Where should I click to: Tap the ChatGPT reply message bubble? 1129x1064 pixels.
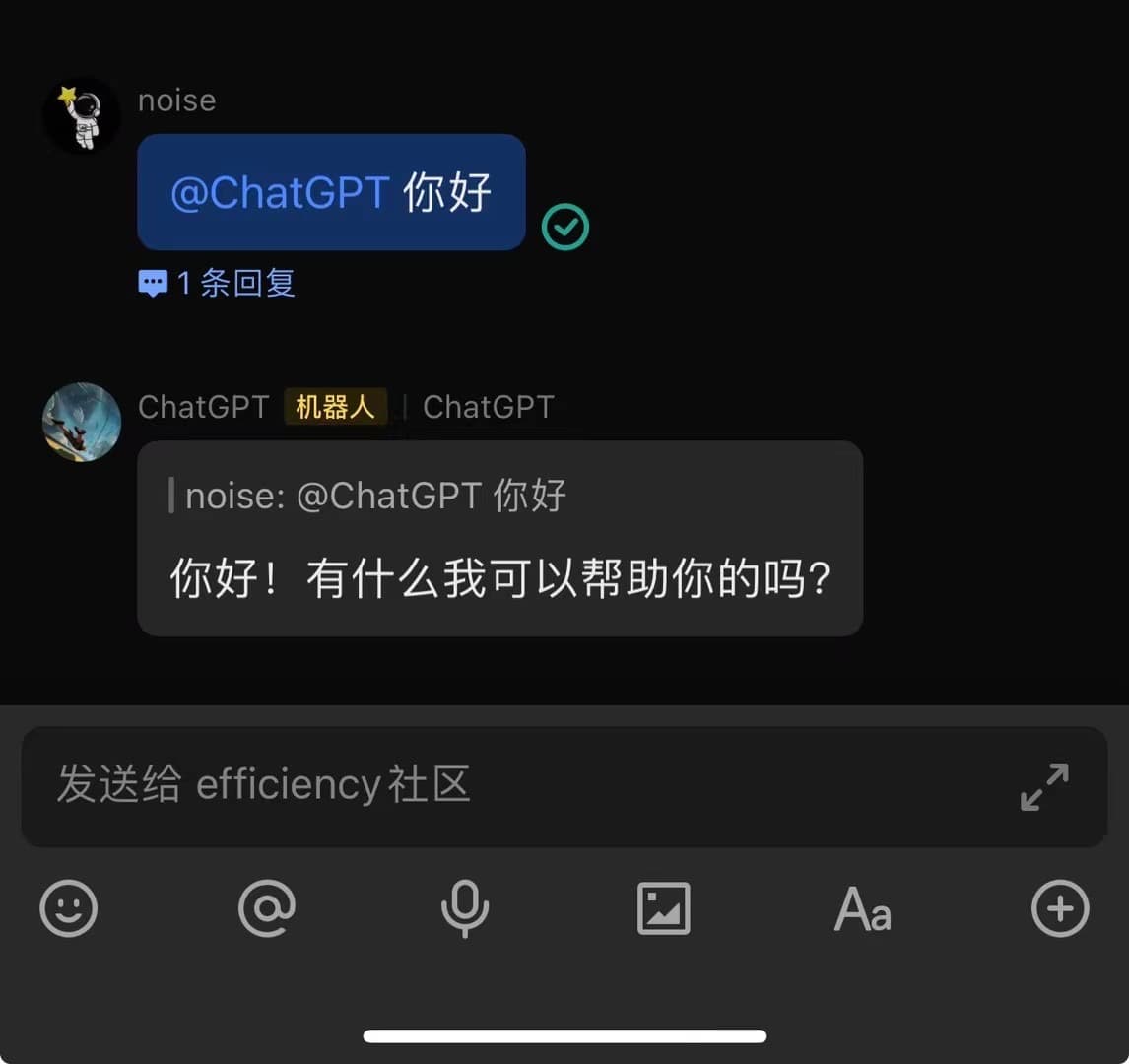coord(499,579)
